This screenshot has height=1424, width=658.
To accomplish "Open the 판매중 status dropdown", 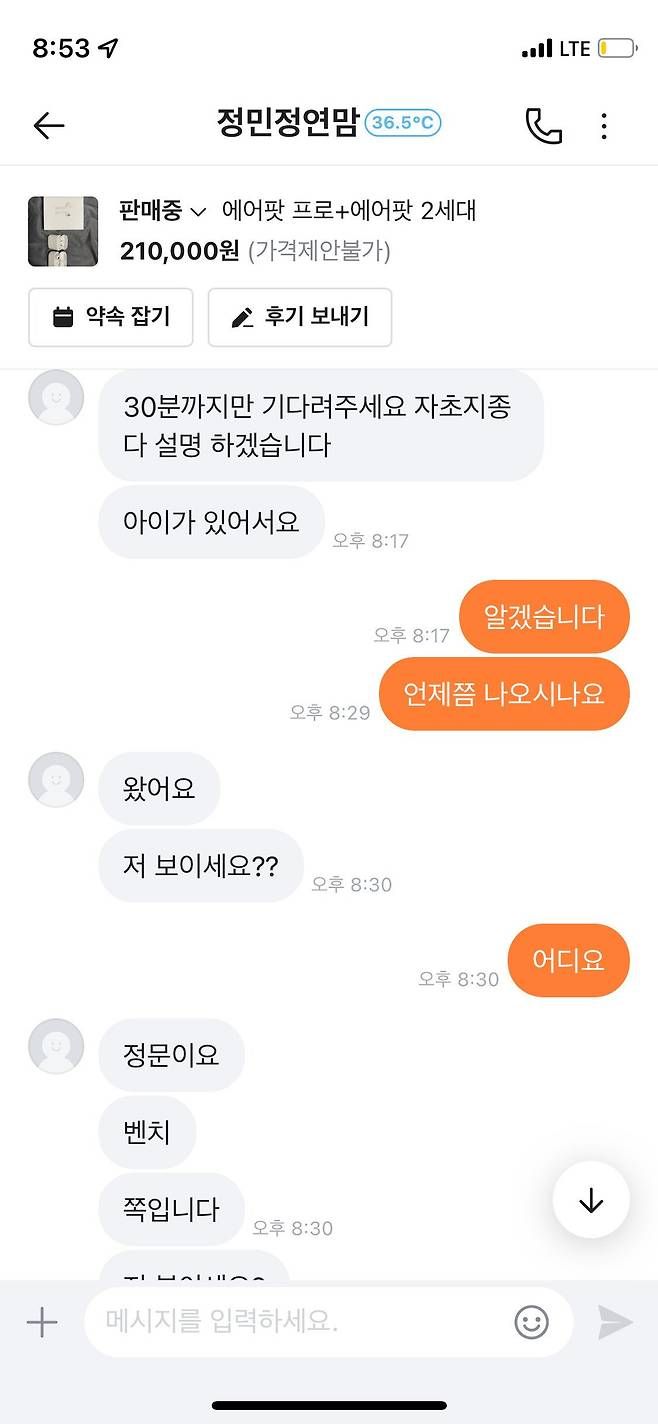I will tap(162, 211).
